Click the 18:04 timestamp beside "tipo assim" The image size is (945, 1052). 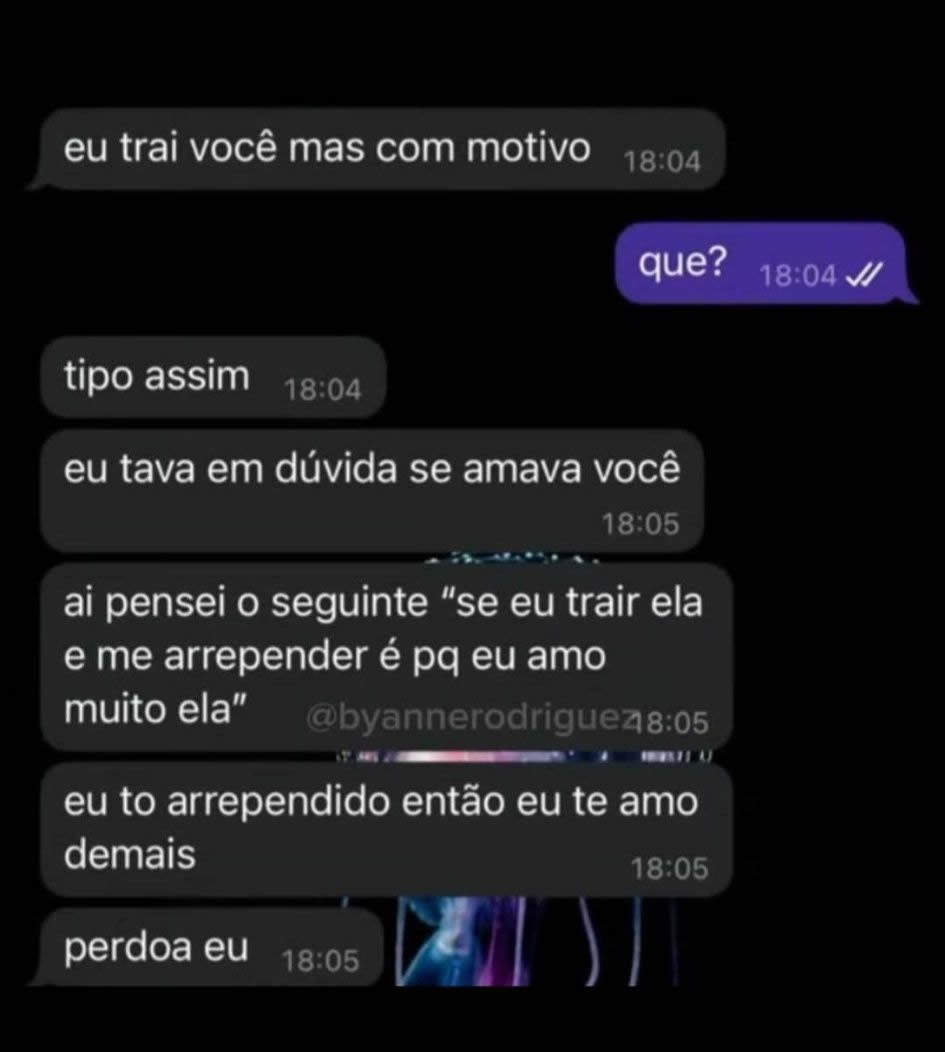pyautogui.click(x=326, y=391)
